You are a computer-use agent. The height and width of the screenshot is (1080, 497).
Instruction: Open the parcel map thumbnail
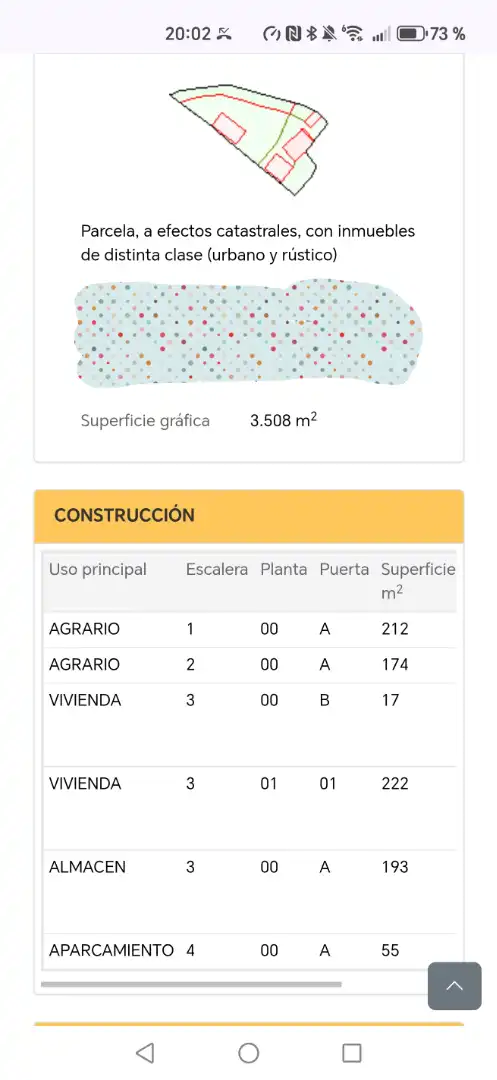tap(248, 141)
